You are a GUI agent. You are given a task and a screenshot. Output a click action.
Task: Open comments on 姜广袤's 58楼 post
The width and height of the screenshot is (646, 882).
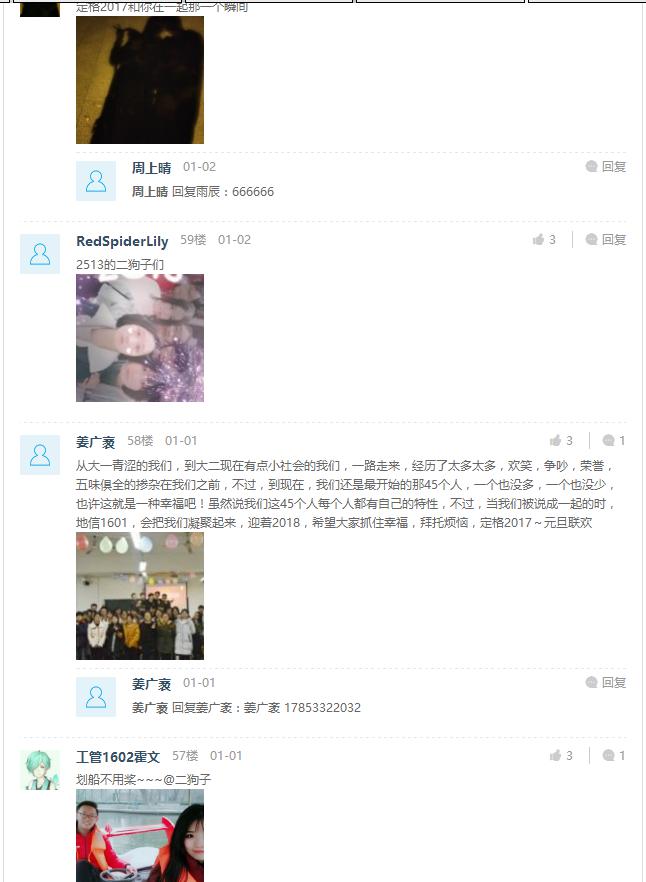point(614,441)
